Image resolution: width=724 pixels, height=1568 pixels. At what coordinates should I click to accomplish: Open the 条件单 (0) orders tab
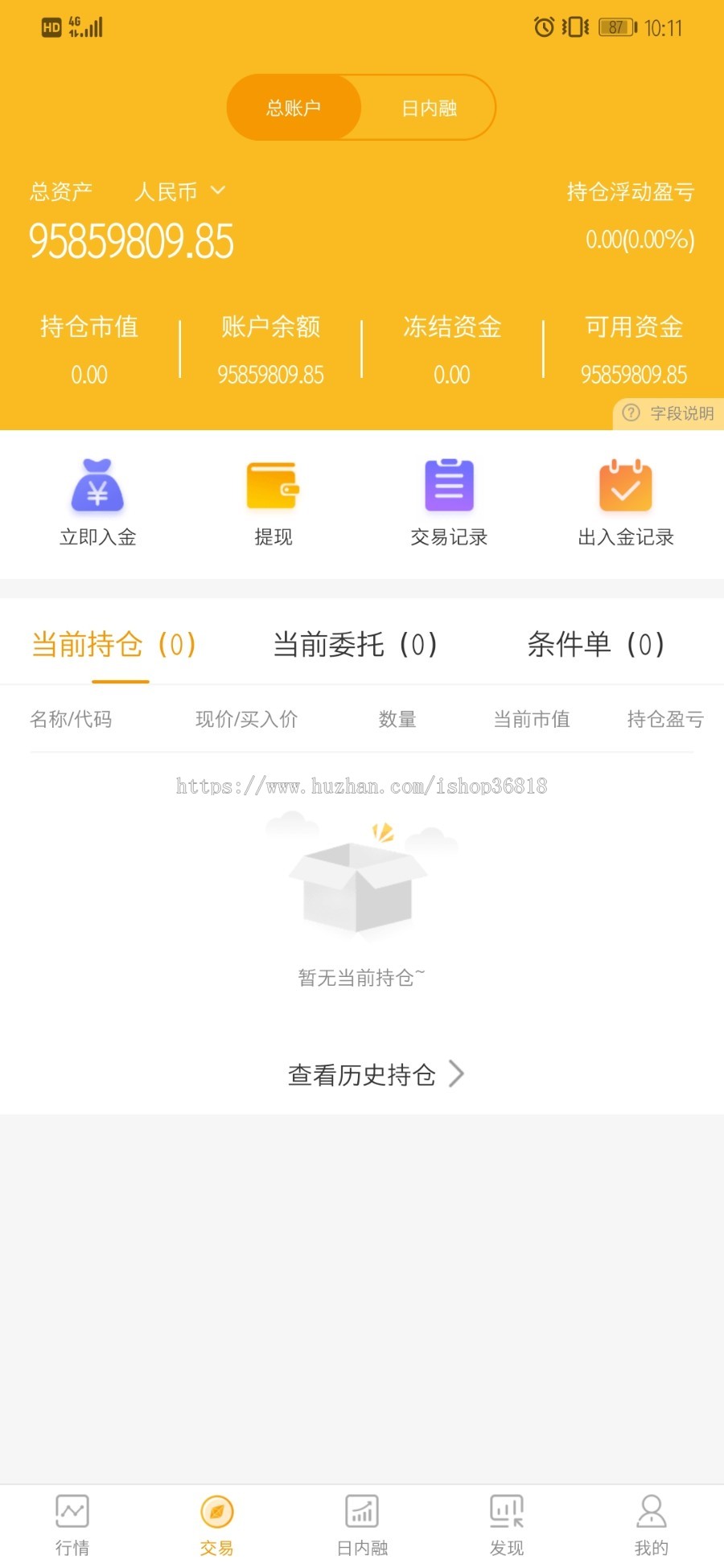click(x=597, y=643)
